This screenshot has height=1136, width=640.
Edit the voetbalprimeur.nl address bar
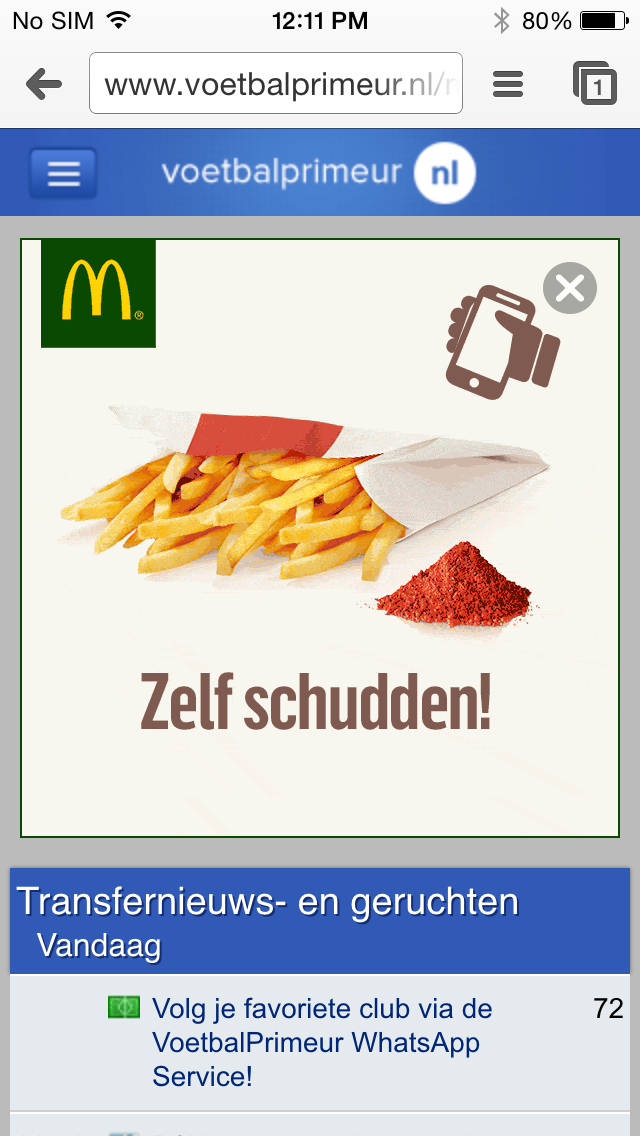tap(275, 83)
